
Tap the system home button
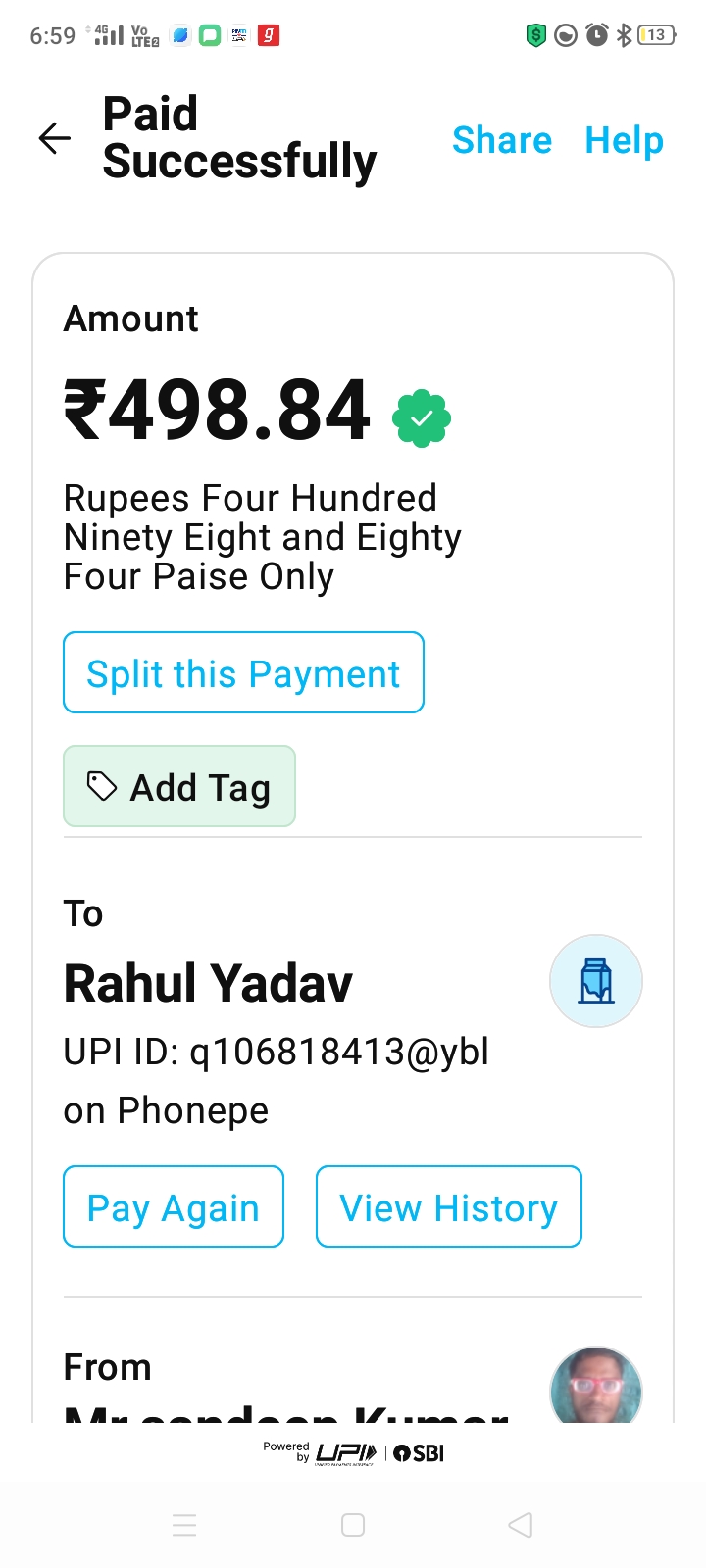[x=353, y=1525]
